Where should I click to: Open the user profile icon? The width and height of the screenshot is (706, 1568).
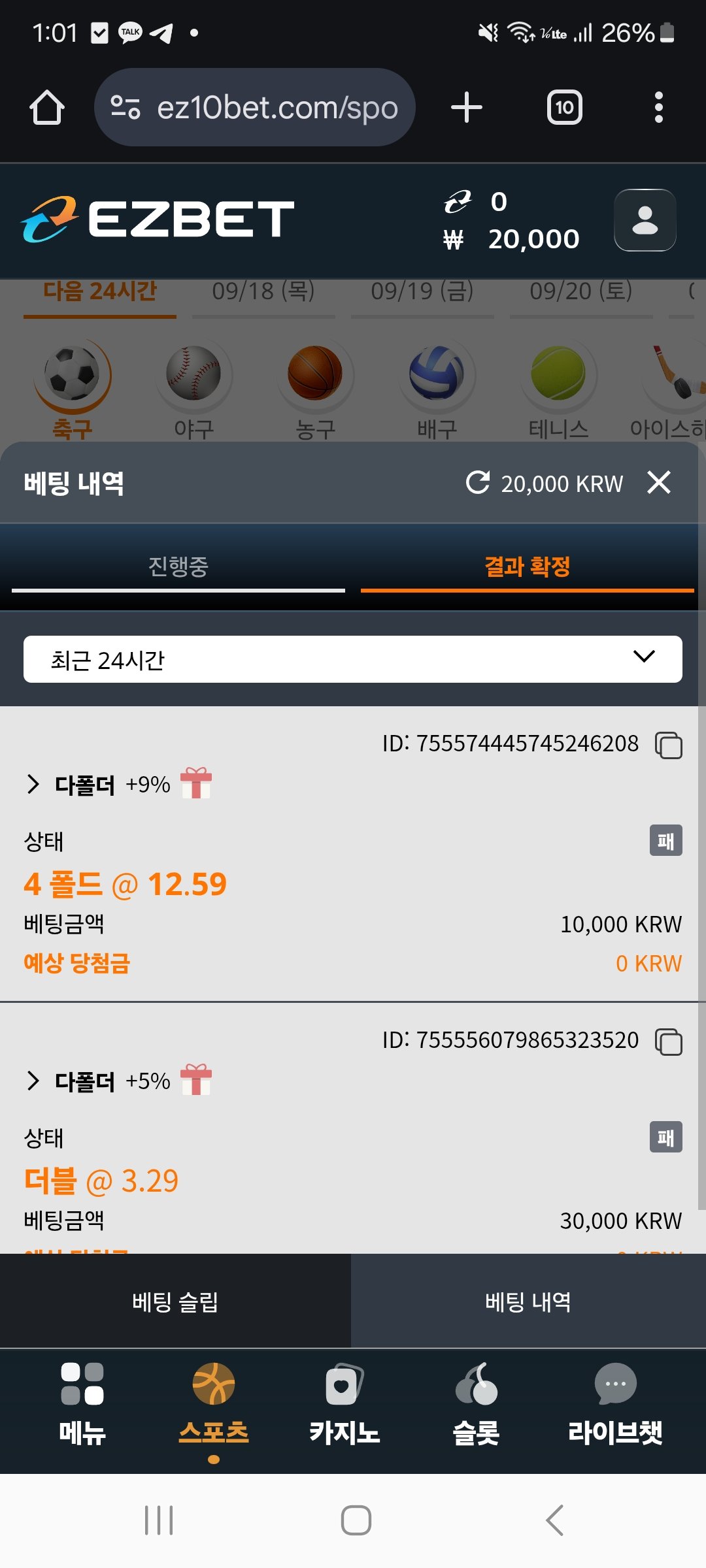click(645, 220)
